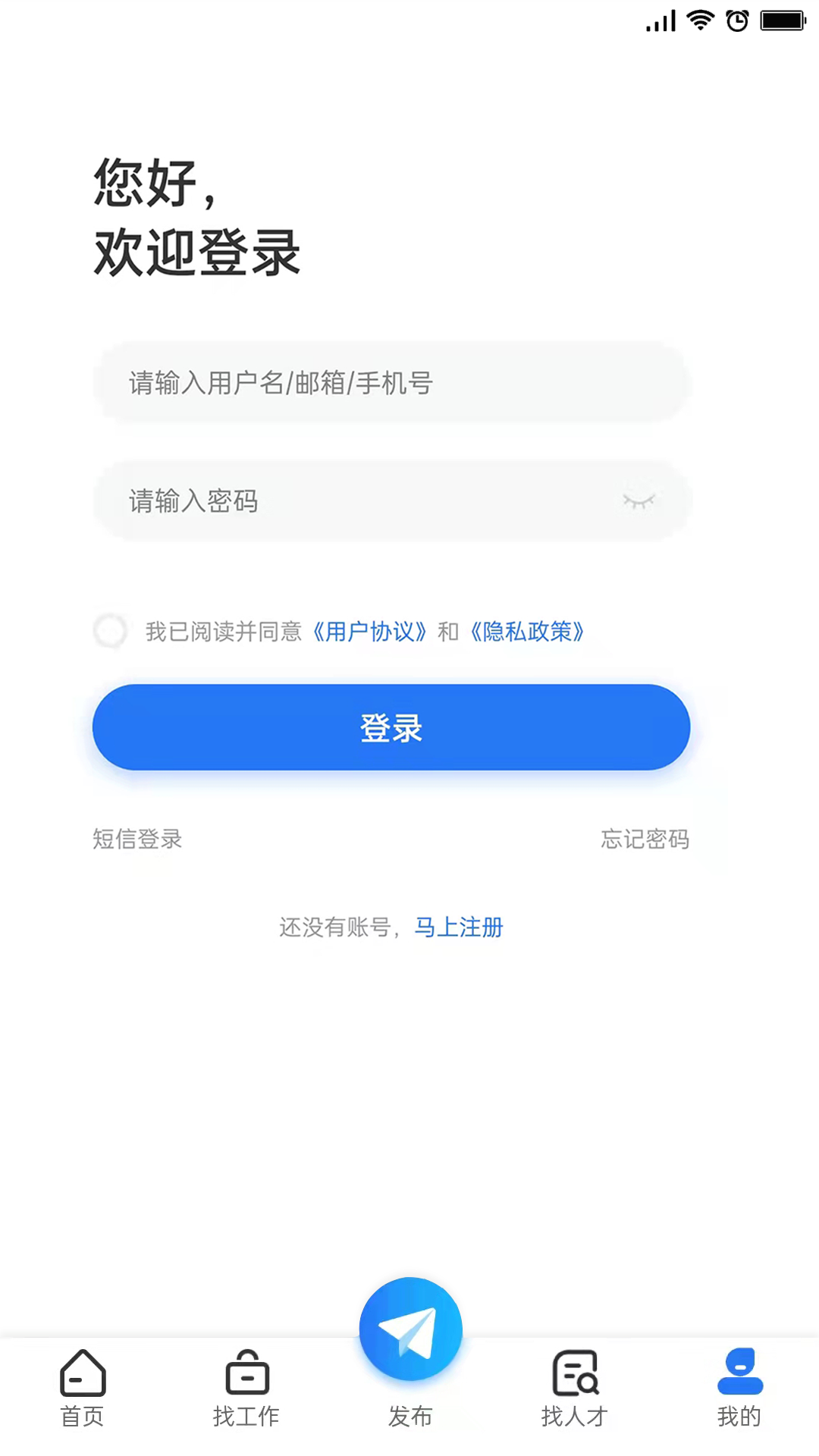Viewport: 819px width, 1456px height.
Task: Open the 用户协议 user agreement
Action: (x=371, y=631)
